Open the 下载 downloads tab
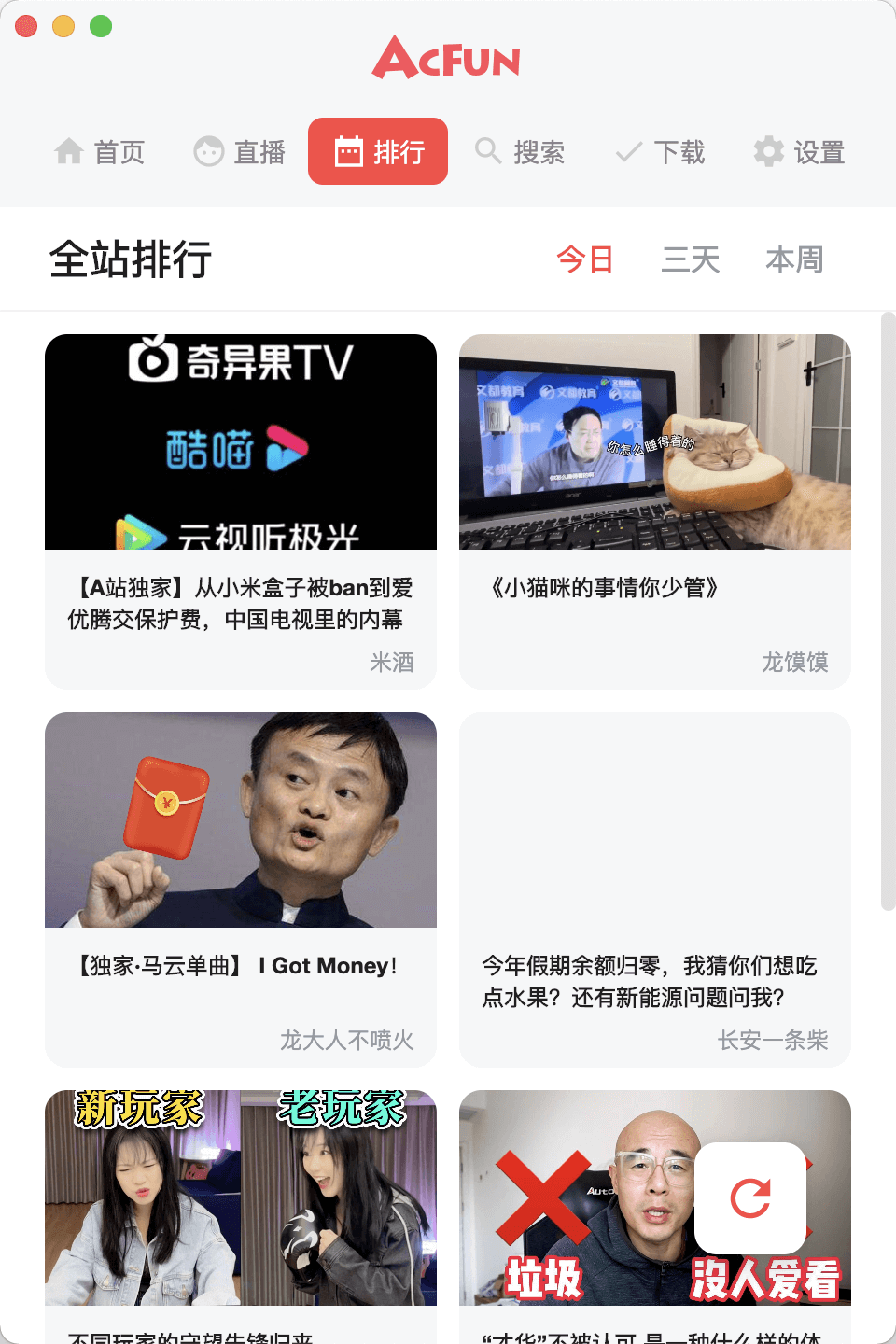Screen dimensions: 896x1344 pos(659,152)
